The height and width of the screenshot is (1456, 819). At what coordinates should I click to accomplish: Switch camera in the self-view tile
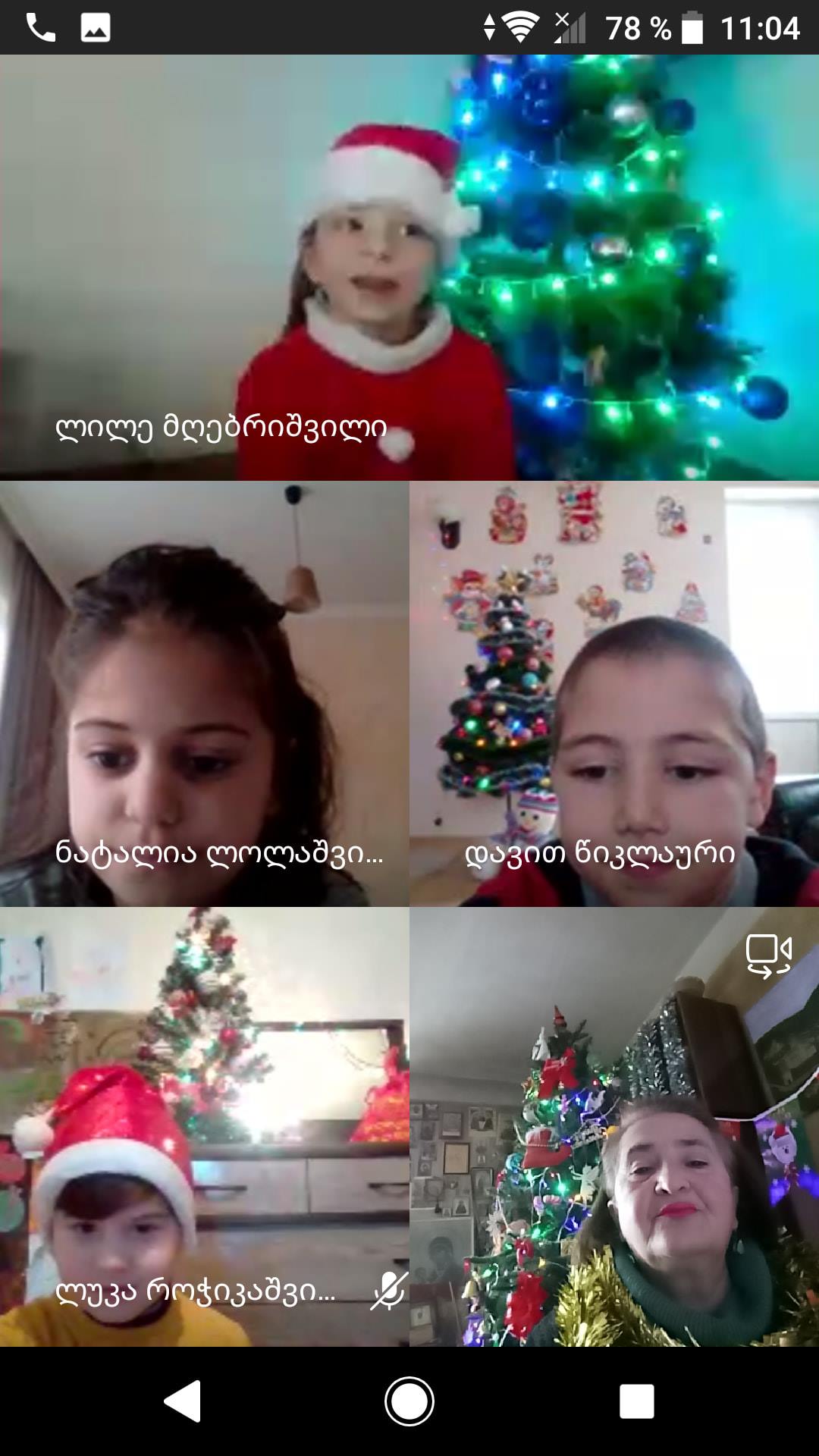pyautogui.click(x=769, y=956)
